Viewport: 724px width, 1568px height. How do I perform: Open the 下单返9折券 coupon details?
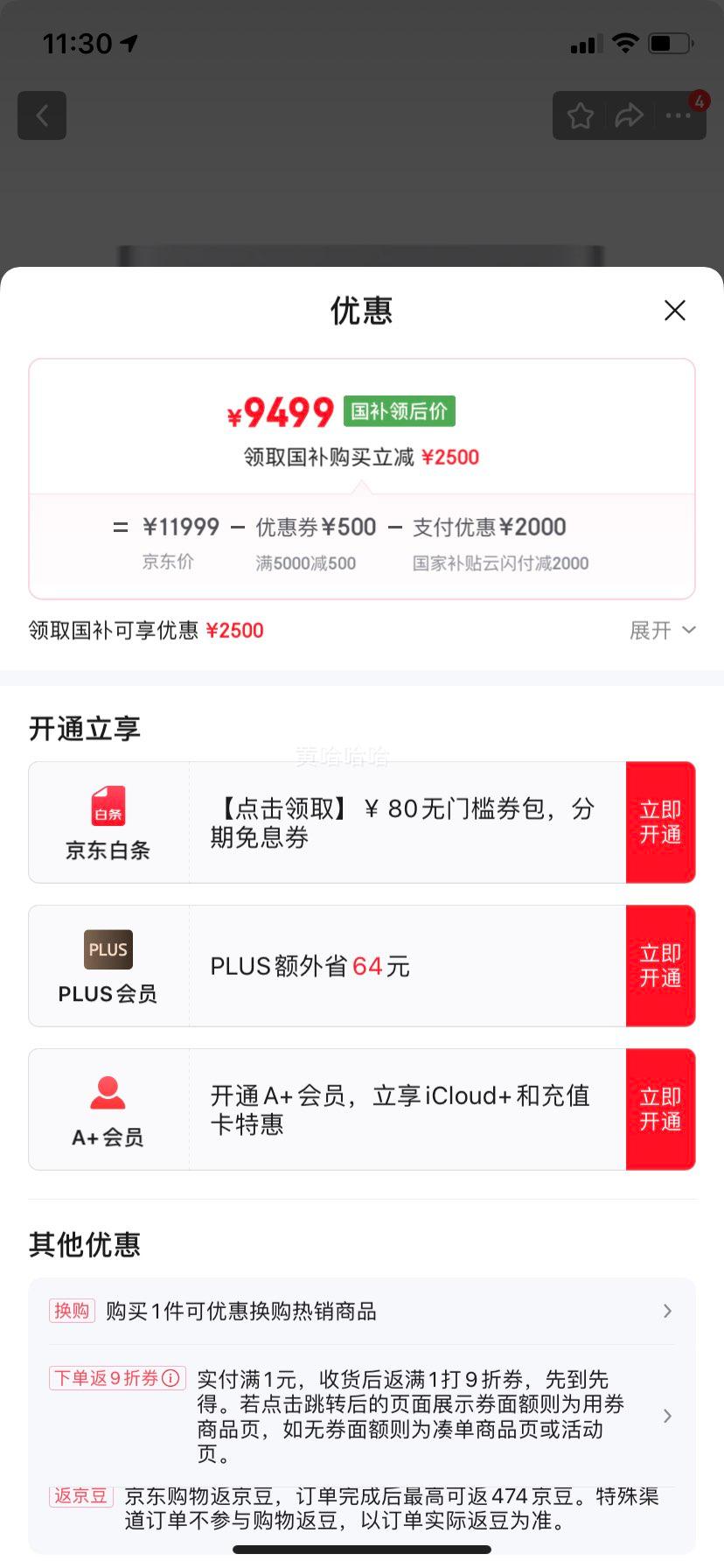pyautogui.click(x=411, y=1416)
